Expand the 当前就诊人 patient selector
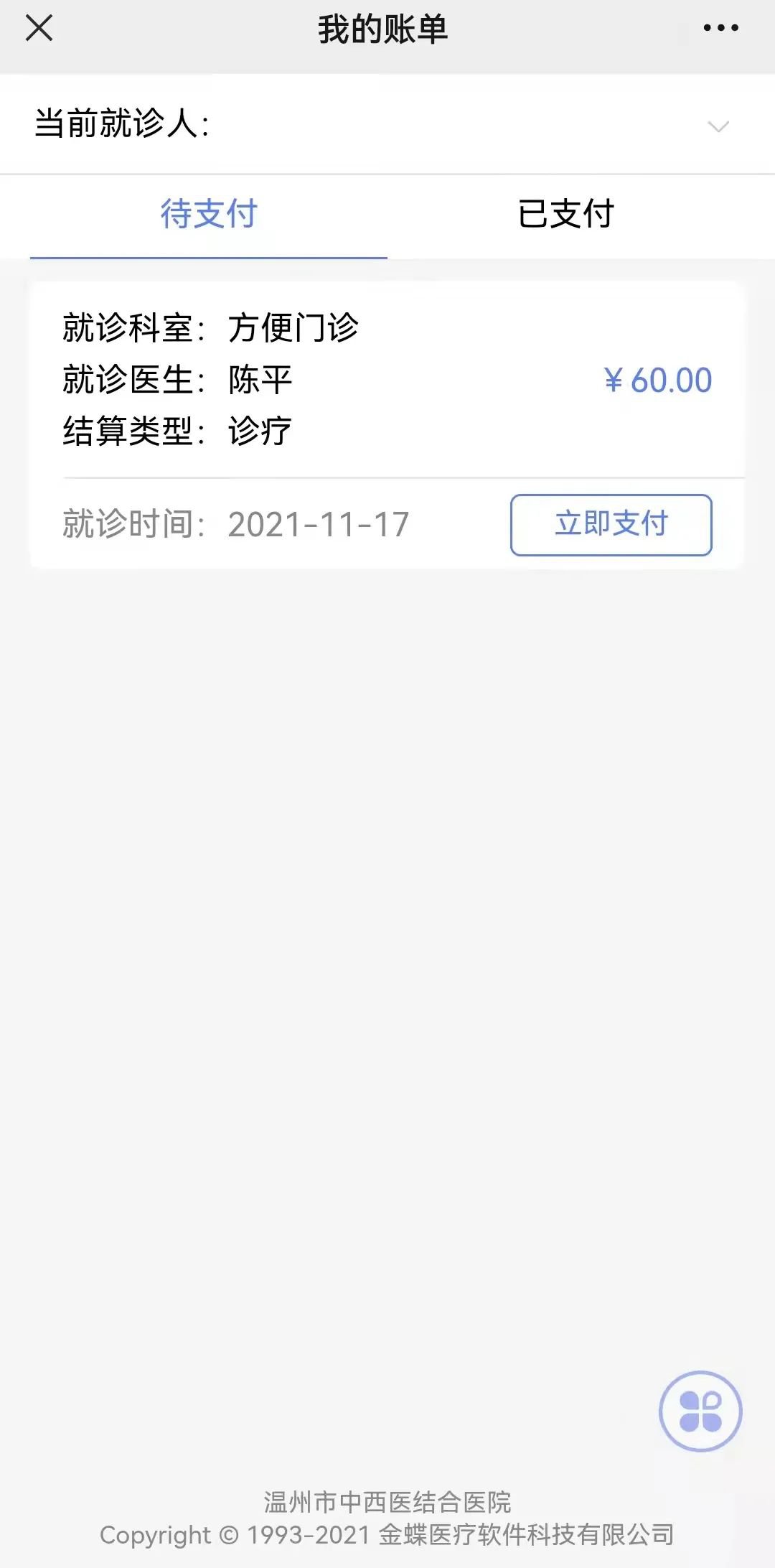Screen dimensions: 775x1568 (718, 126)
